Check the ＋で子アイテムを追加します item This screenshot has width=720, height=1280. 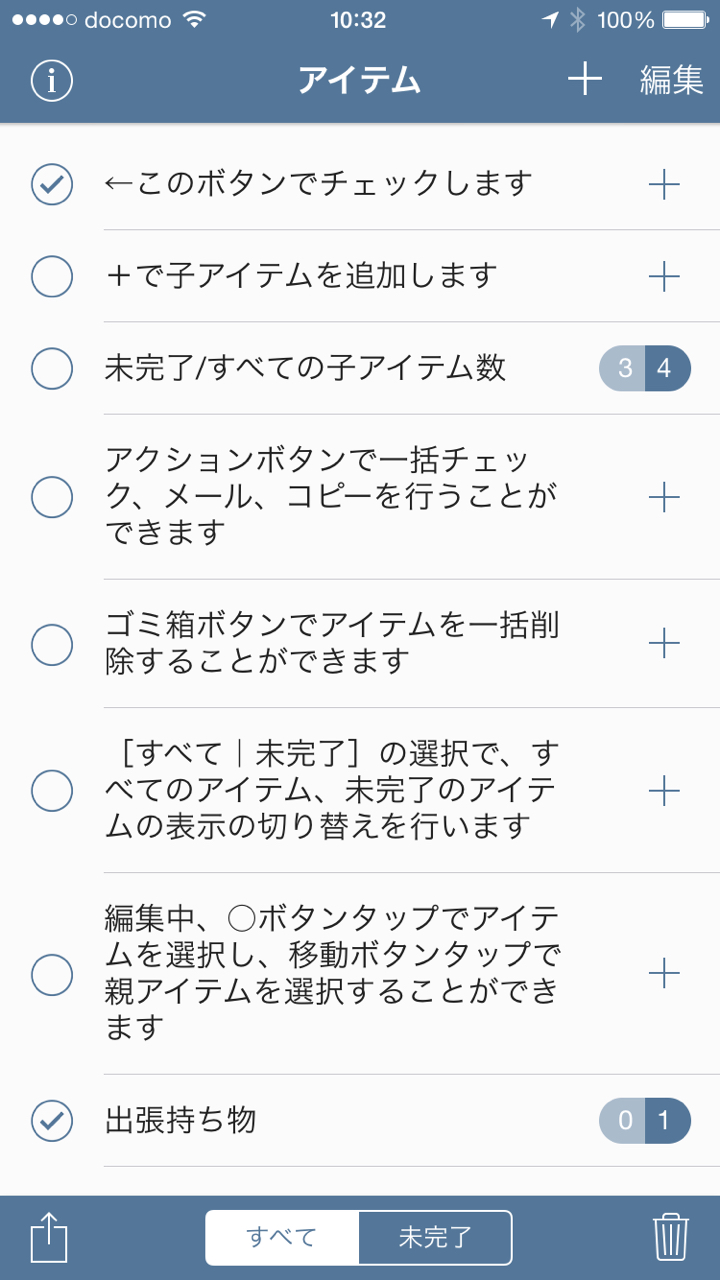(52, 276)
